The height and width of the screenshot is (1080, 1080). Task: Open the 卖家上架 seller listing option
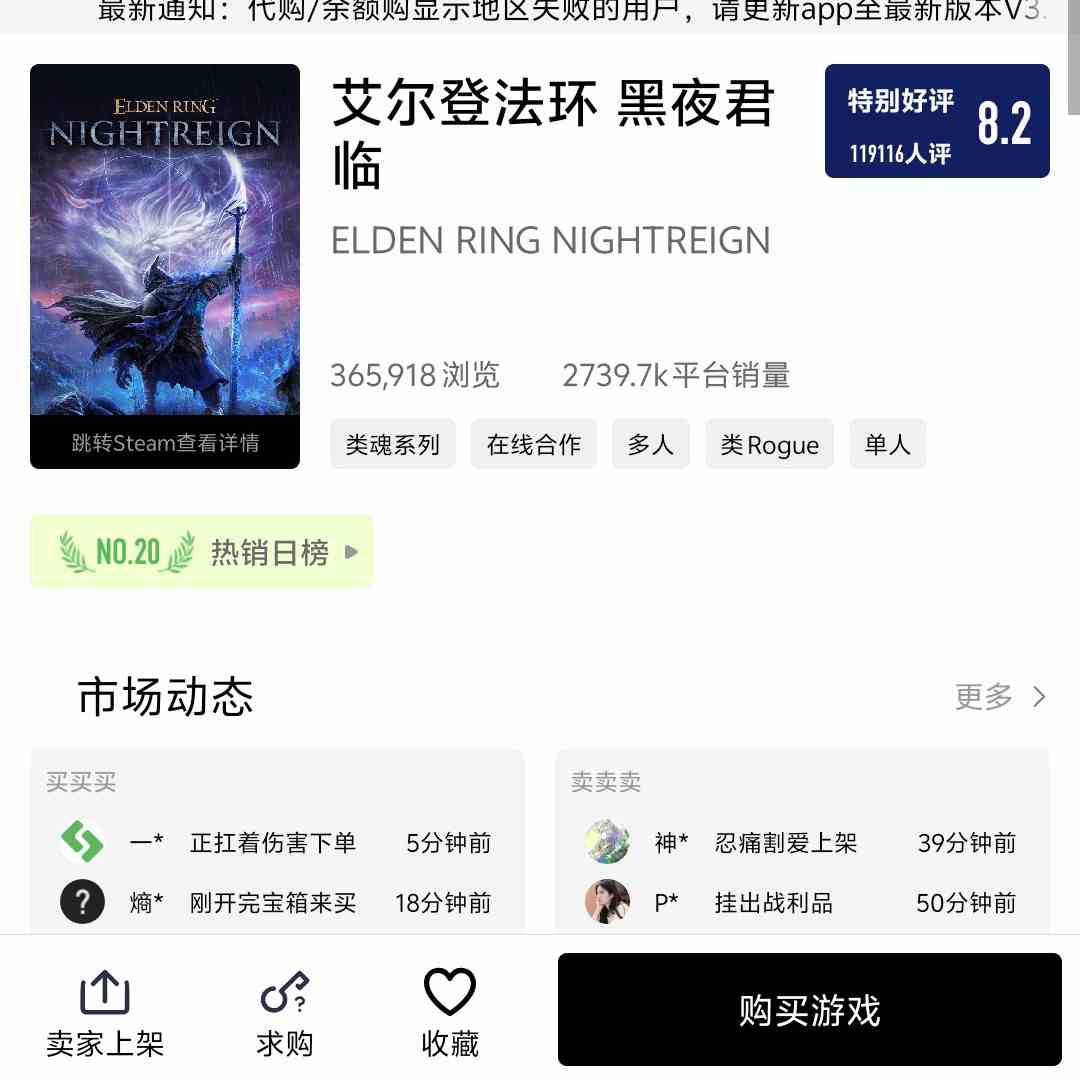point(105,1014)
